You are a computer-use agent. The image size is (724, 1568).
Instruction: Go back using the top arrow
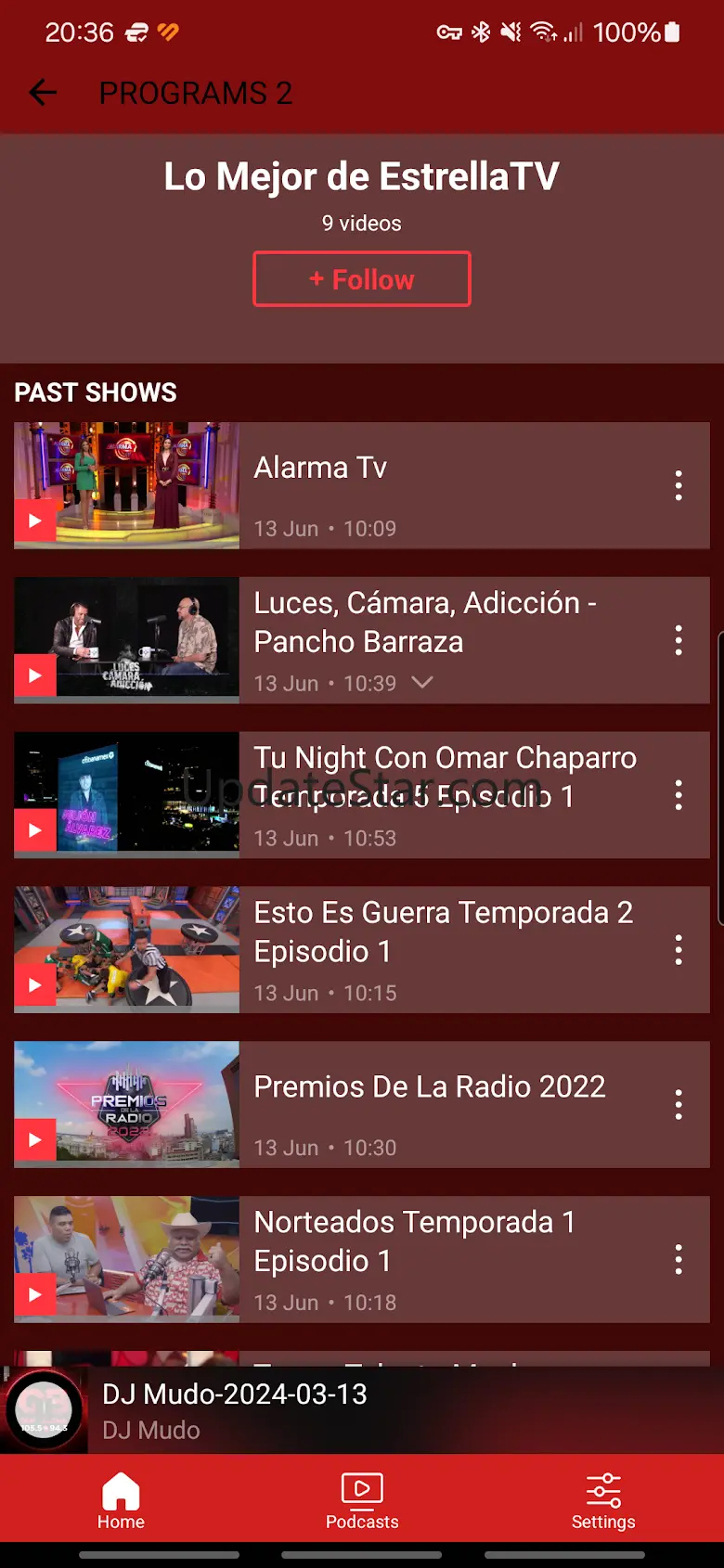[x=43, y=93]
